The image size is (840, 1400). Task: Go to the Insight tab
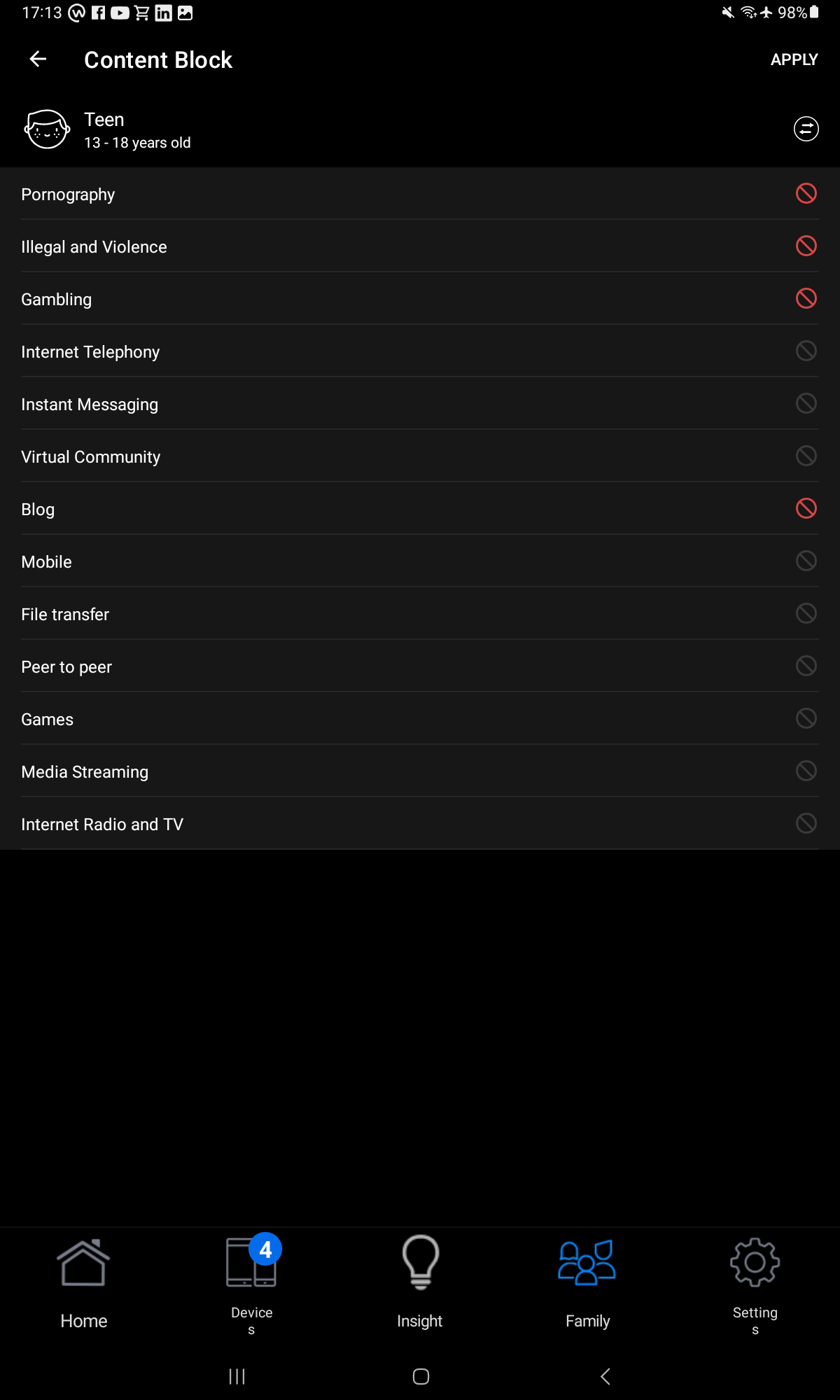(x=419, y=1282)
